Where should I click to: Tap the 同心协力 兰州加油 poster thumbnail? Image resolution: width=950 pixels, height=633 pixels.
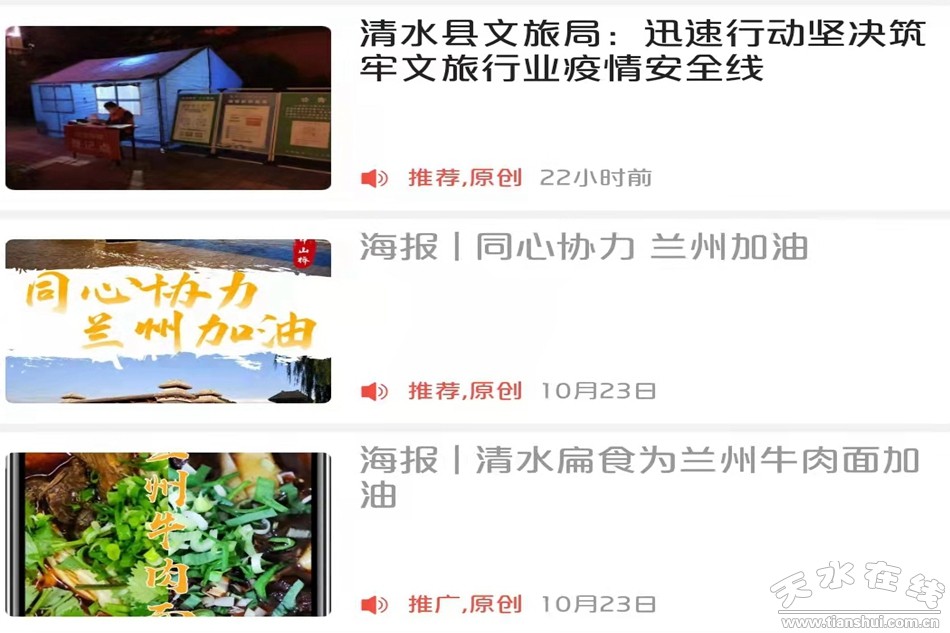coord(168,321)
